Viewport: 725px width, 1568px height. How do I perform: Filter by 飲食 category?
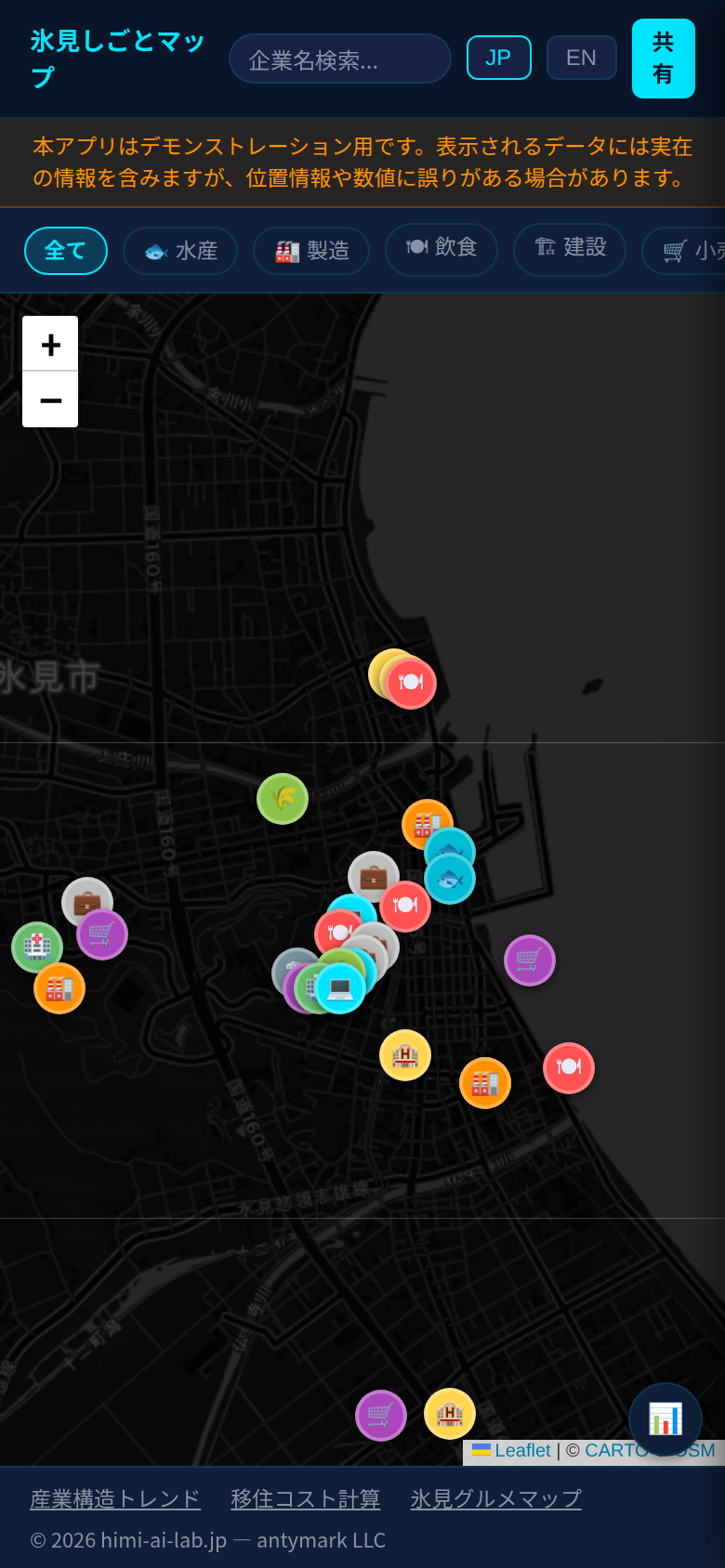pyautogui.click(x=442, y=249)
